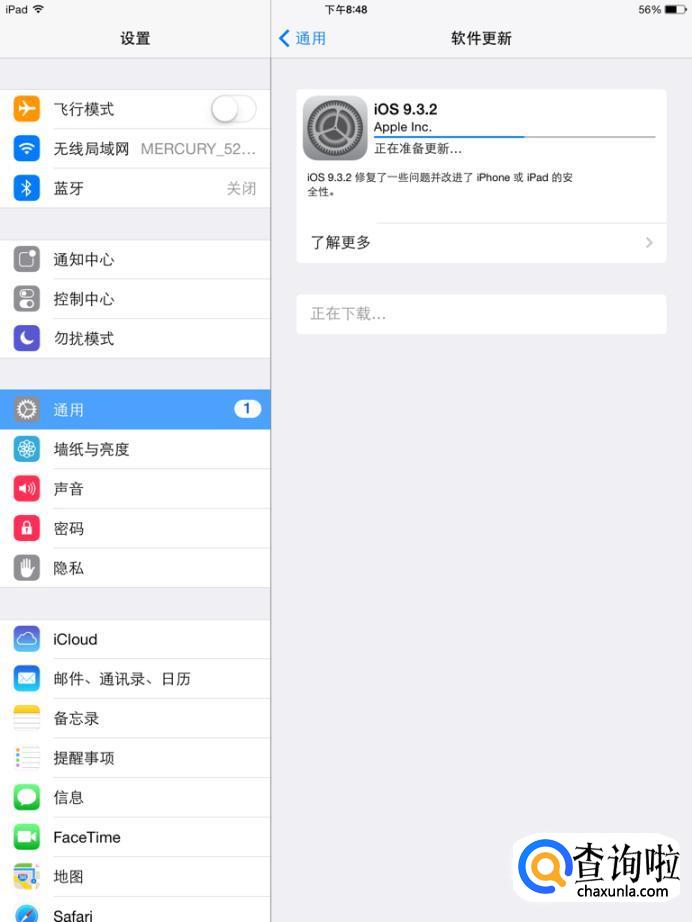Open 蓝牙 settings
692x922 pixels.
(135, 188)
